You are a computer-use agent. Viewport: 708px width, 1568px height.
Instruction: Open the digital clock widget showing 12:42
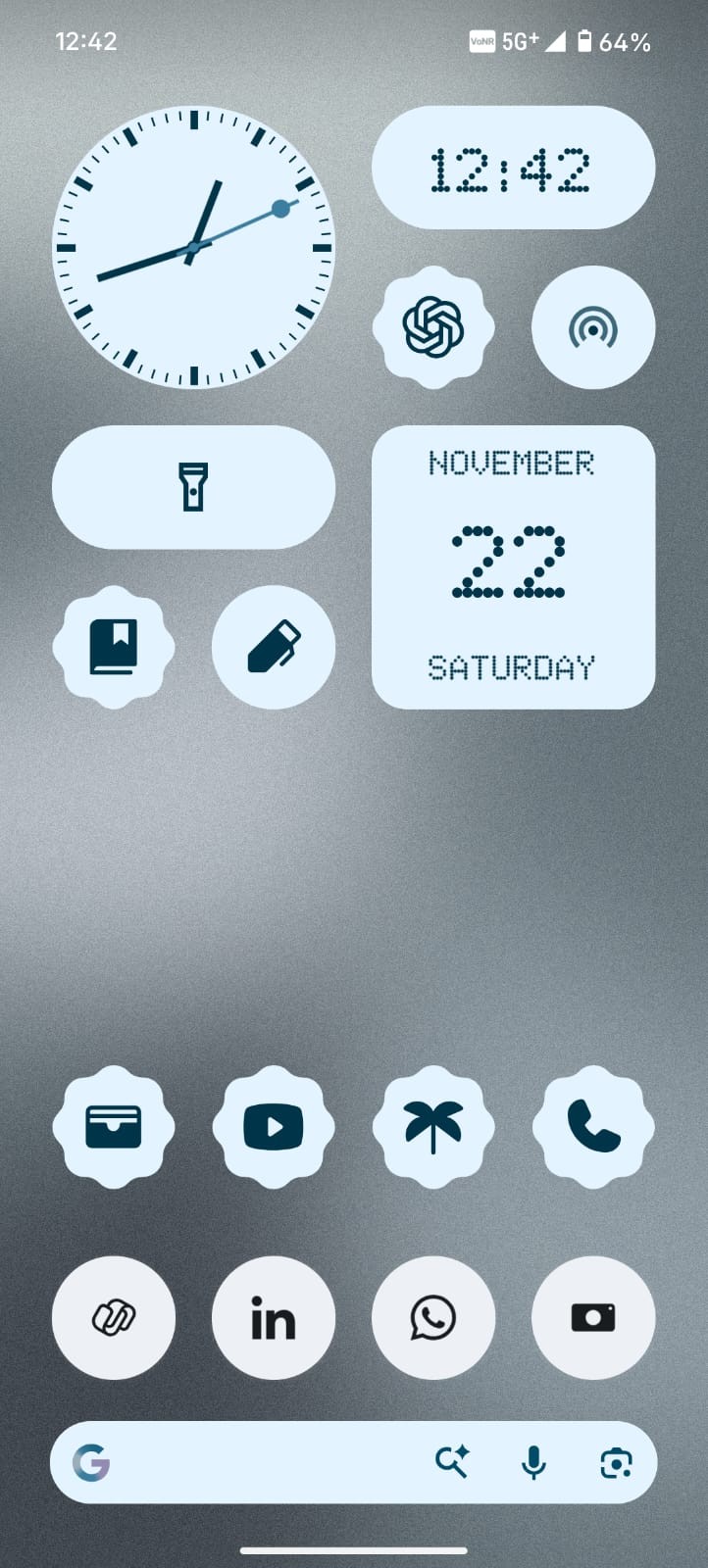point(513,169)
